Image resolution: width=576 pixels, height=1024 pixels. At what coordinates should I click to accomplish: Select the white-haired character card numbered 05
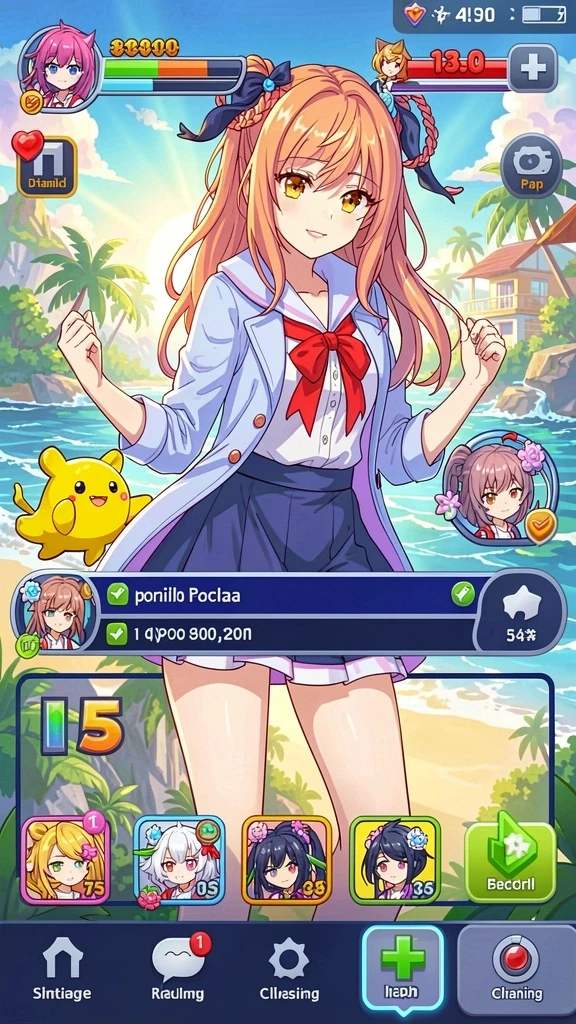pyautogui.click(x=179, y=859)
